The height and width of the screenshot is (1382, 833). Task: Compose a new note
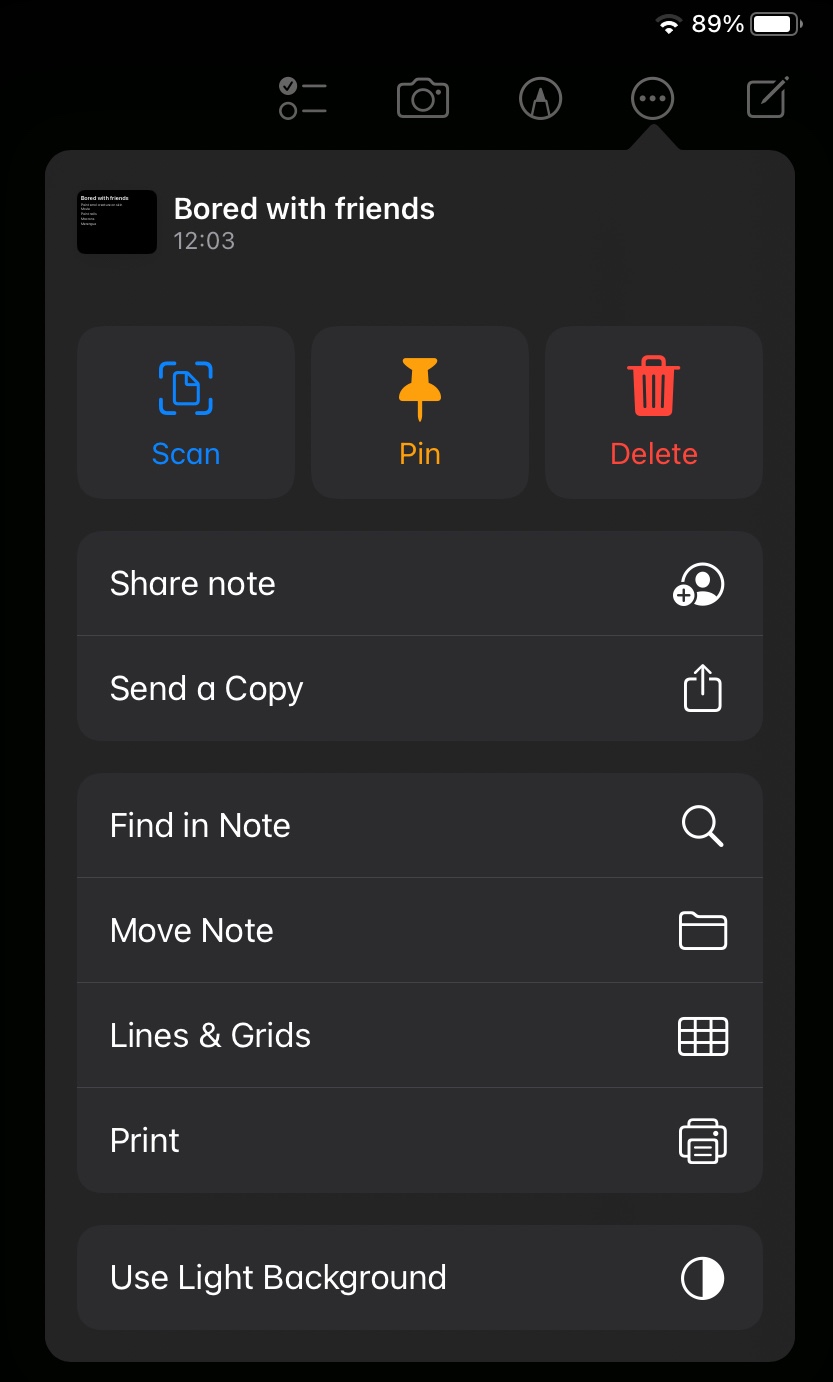[x=767, y=98]
